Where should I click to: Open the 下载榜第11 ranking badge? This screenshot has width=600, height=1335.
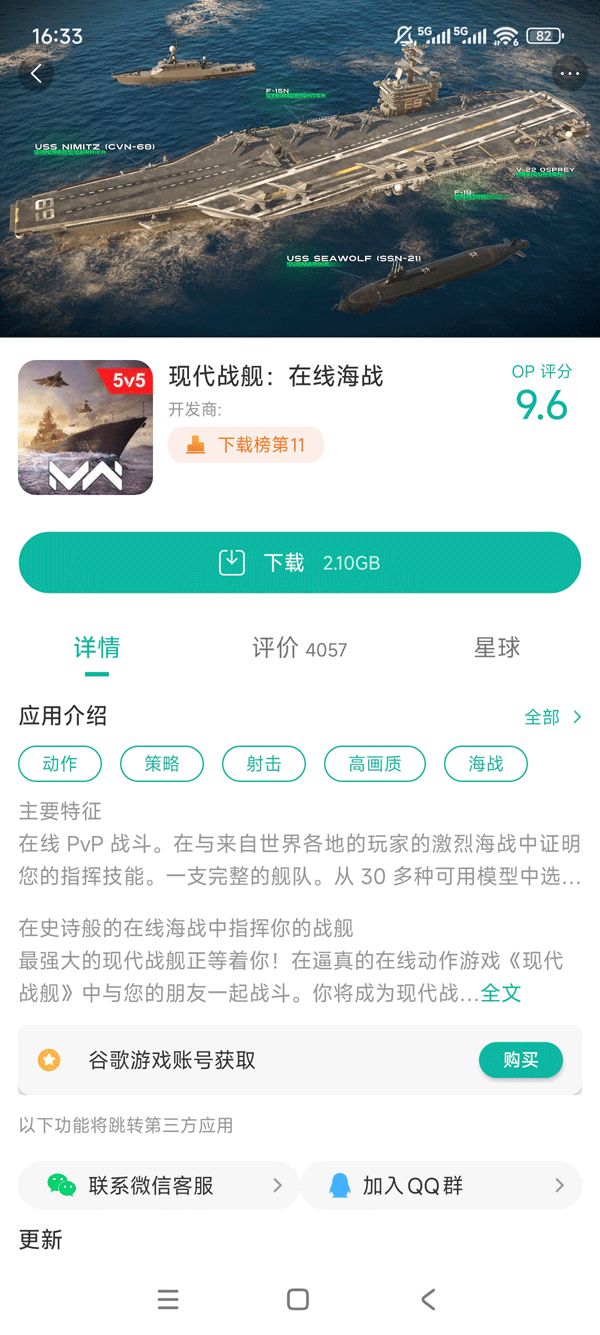(x=246, y=445)
